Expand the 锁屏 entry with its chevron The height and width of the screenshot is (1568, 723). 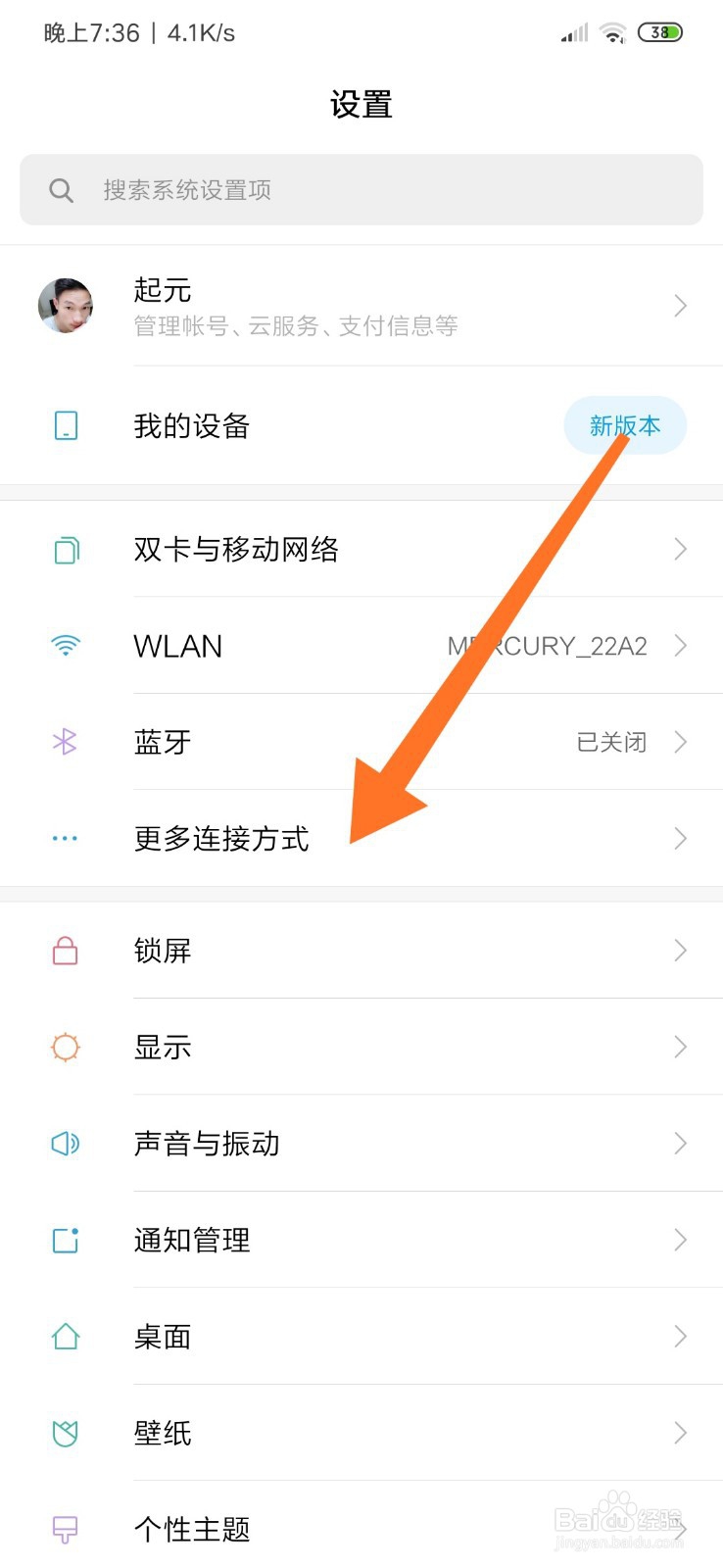(681, 951)
